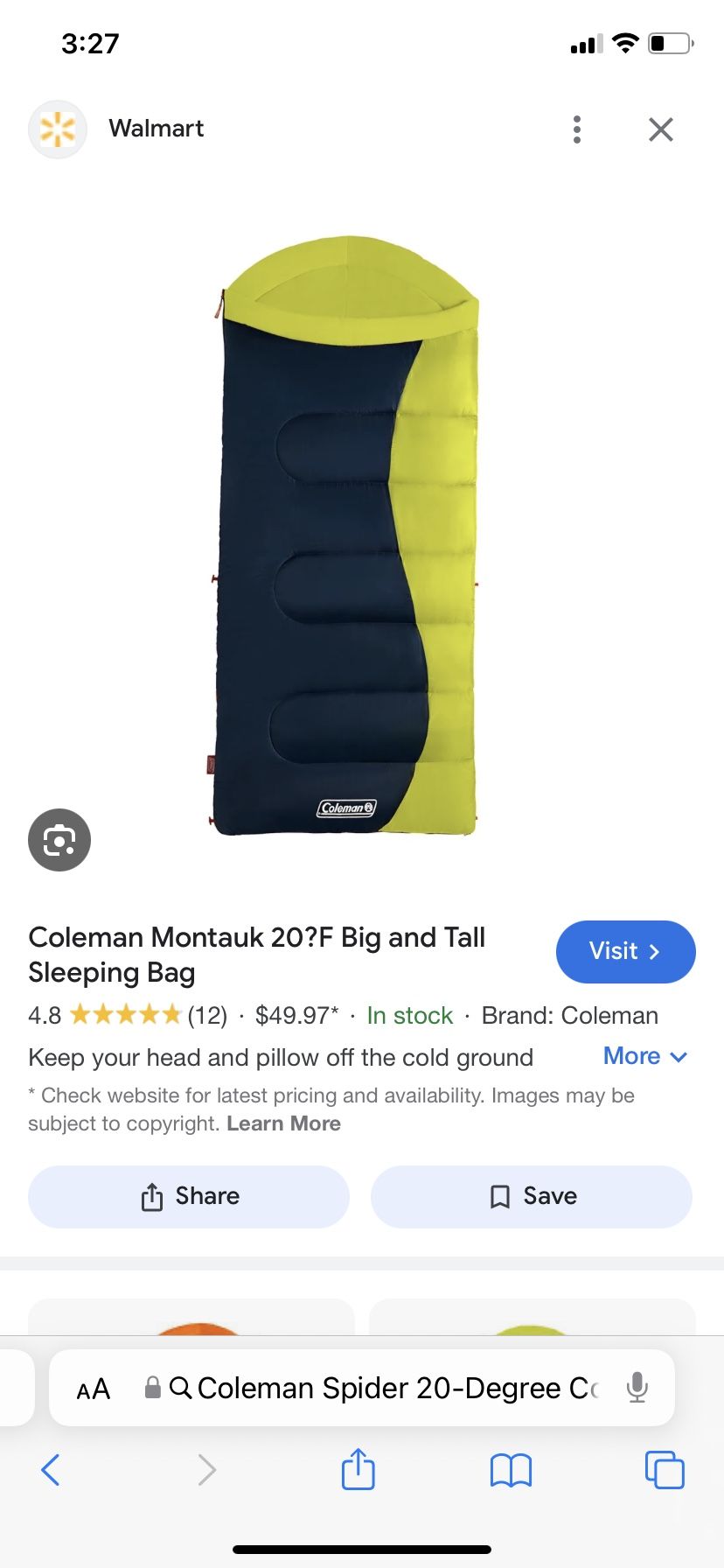Edit the search query in the address bar
This screenshot has height=1568, width=724.
click(393, 1387)
